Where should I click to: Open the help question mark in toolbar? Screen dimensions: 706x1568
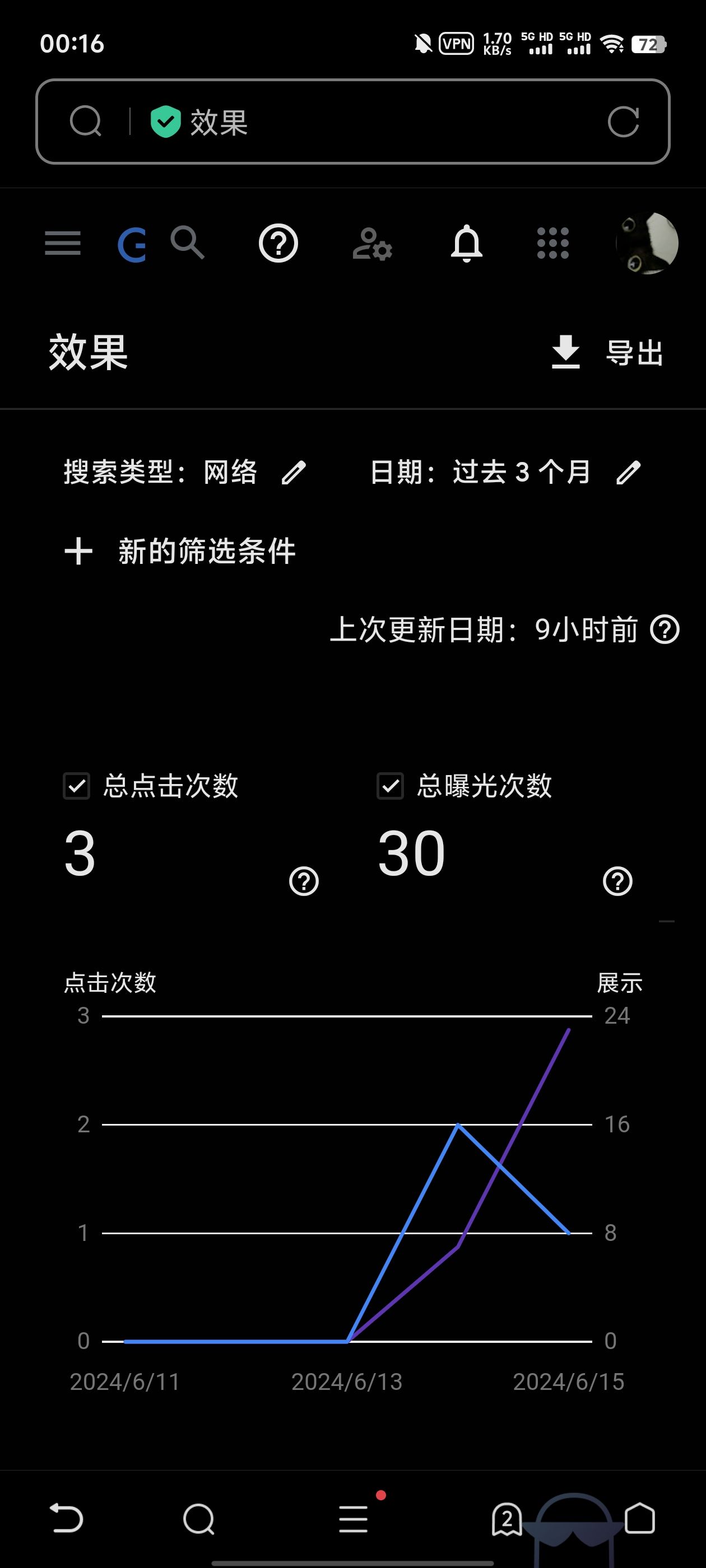pyautogui.click(x=278, y=244)
